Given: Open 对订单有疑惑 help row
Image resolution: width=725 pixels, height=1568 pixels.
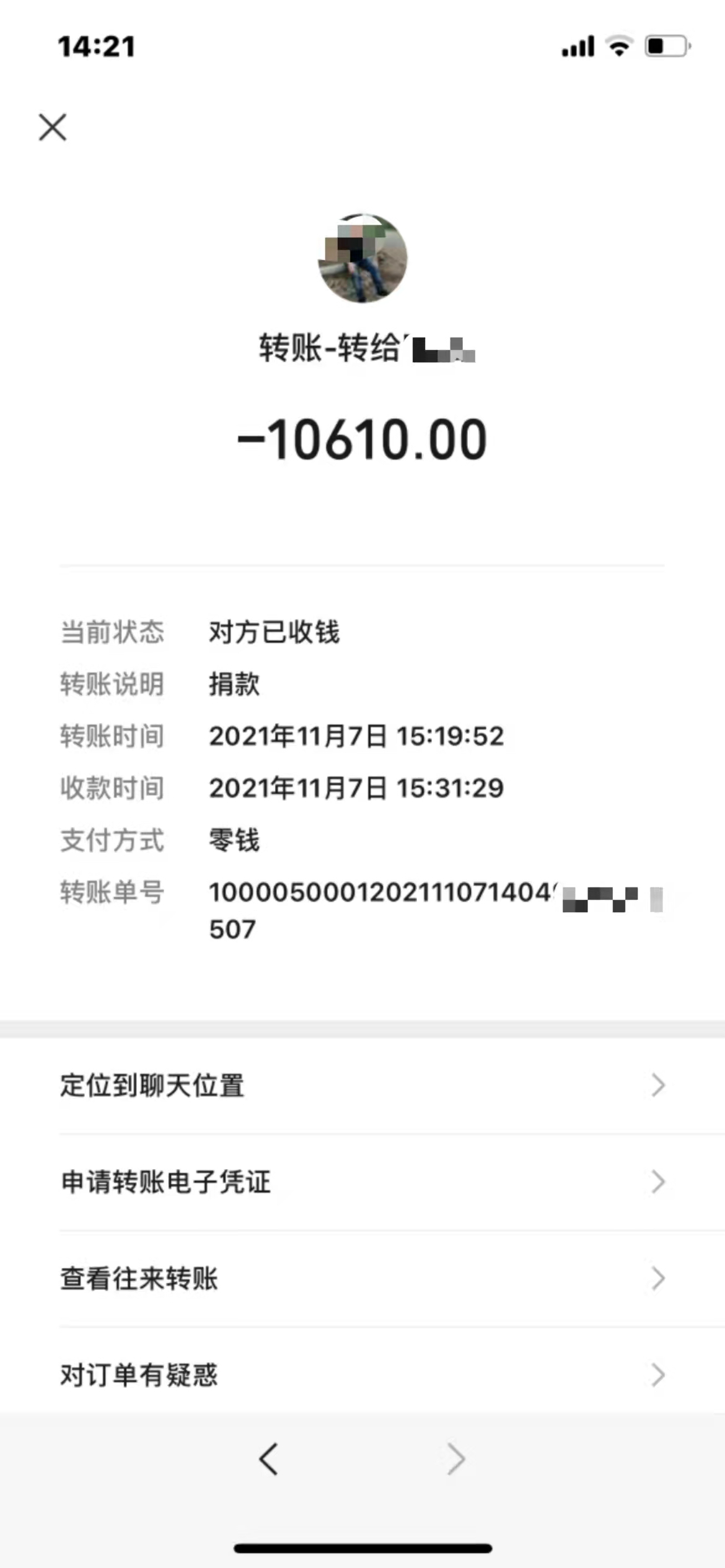Looking at the screenshot, I should pos(362,1375).
